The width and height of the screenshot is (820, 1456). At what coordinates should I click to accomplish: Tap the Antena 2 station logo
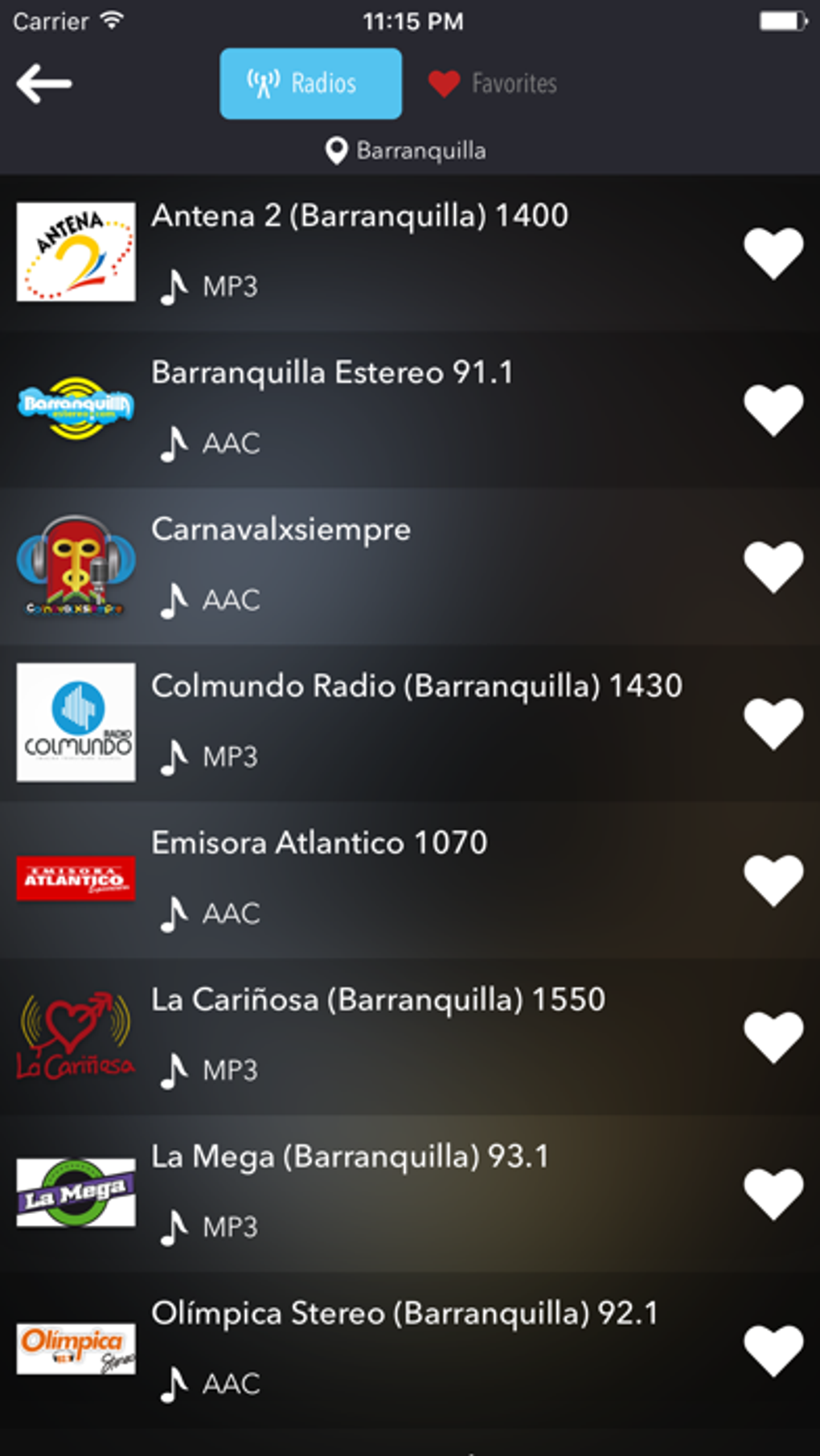click(x=76, y=252)
